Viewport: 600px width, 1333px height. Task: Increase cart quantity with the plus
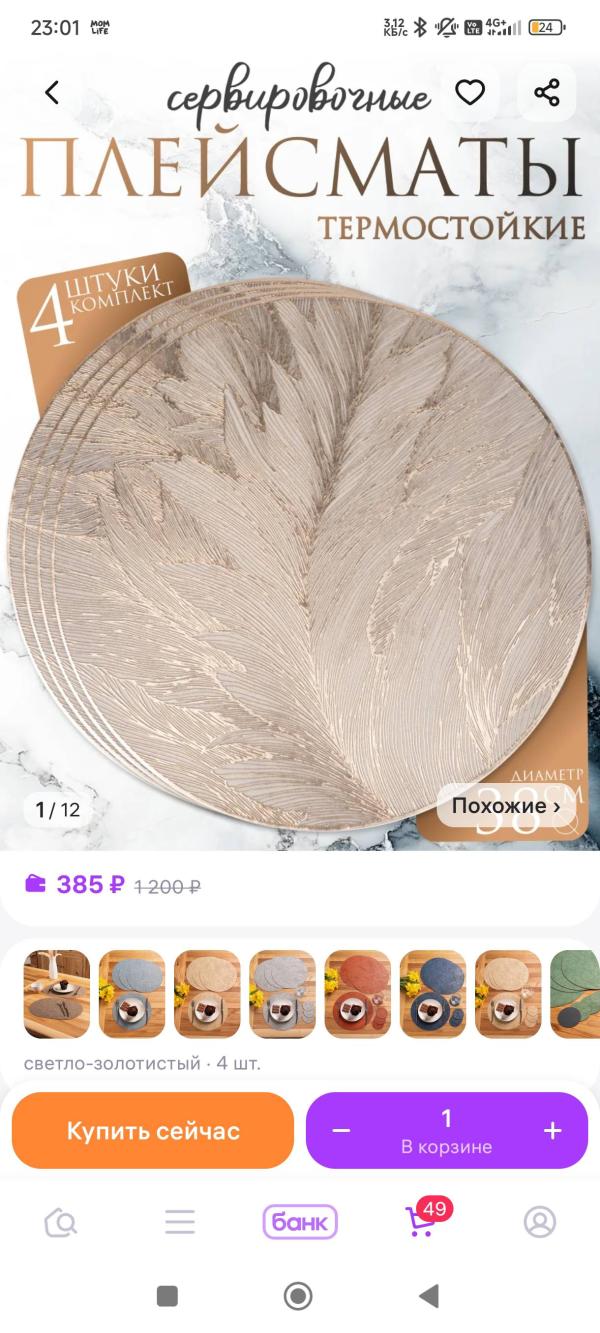point(552,1131)
